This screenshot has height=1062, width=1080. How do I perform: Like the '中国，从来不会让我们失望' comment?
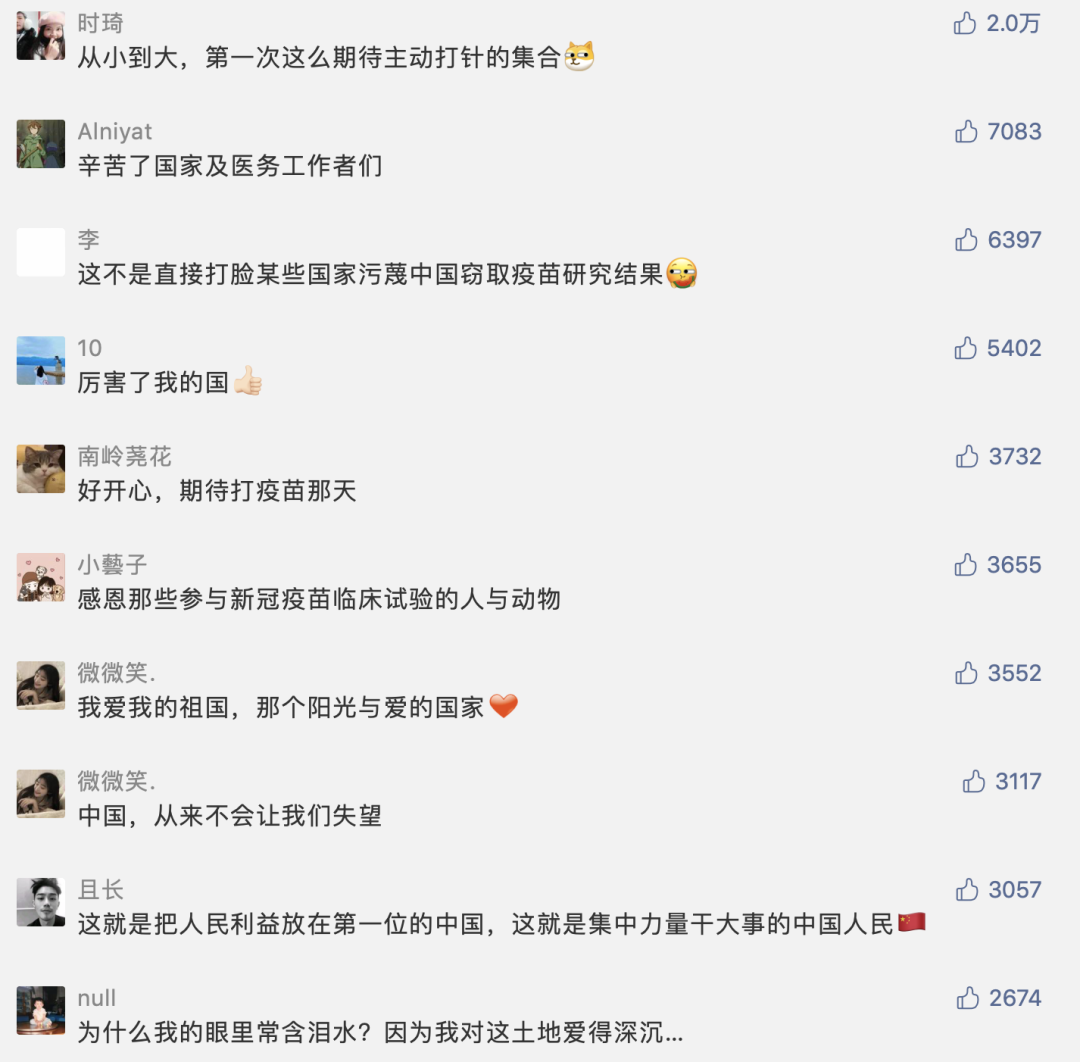(974, 782)
